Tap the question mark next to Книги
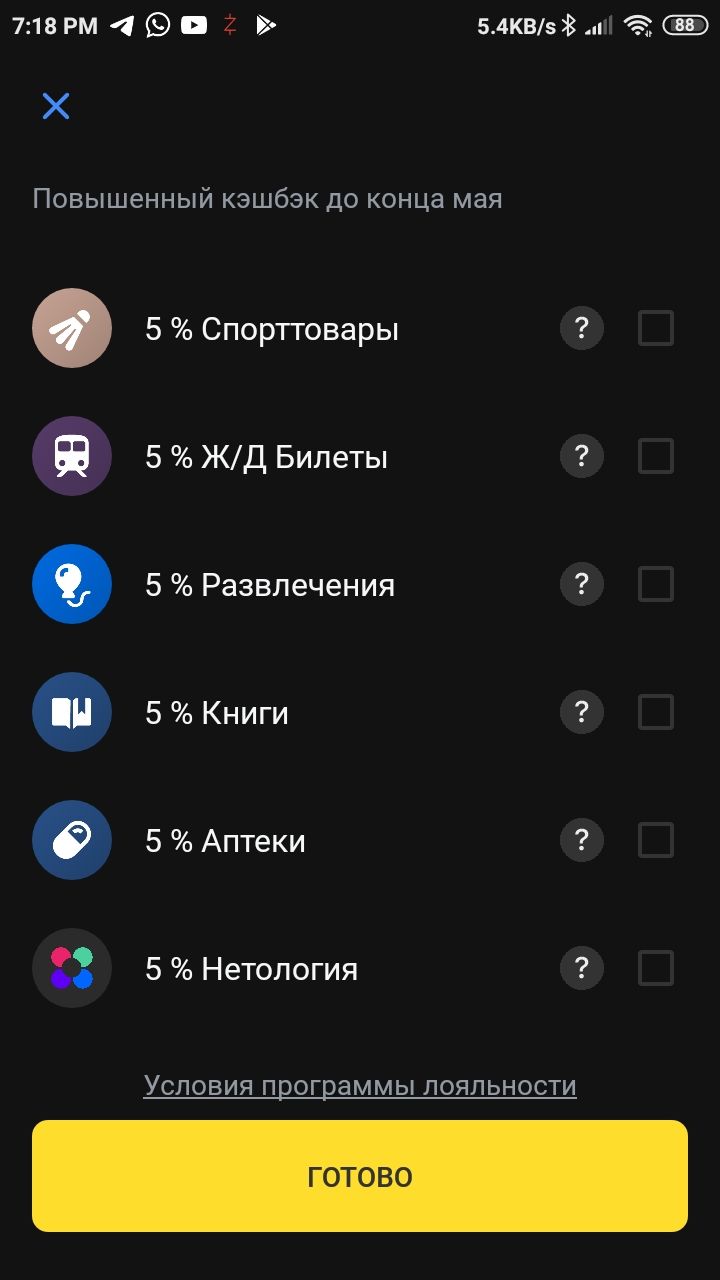720x1280 pixels. click(x=582, y=712)
